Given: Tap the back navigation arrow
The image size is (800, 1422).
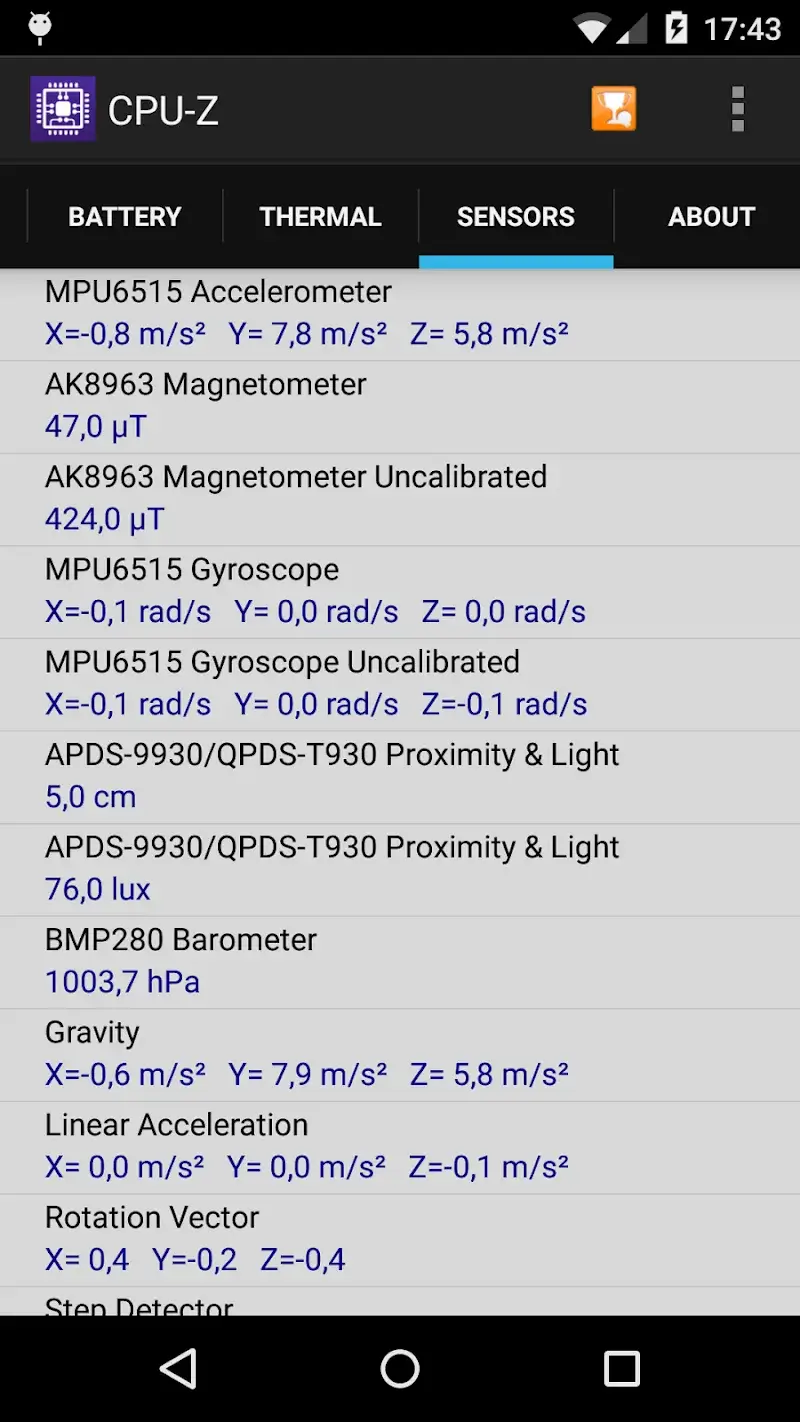Looking at the screenshot, I should (x=178, y=1368).
